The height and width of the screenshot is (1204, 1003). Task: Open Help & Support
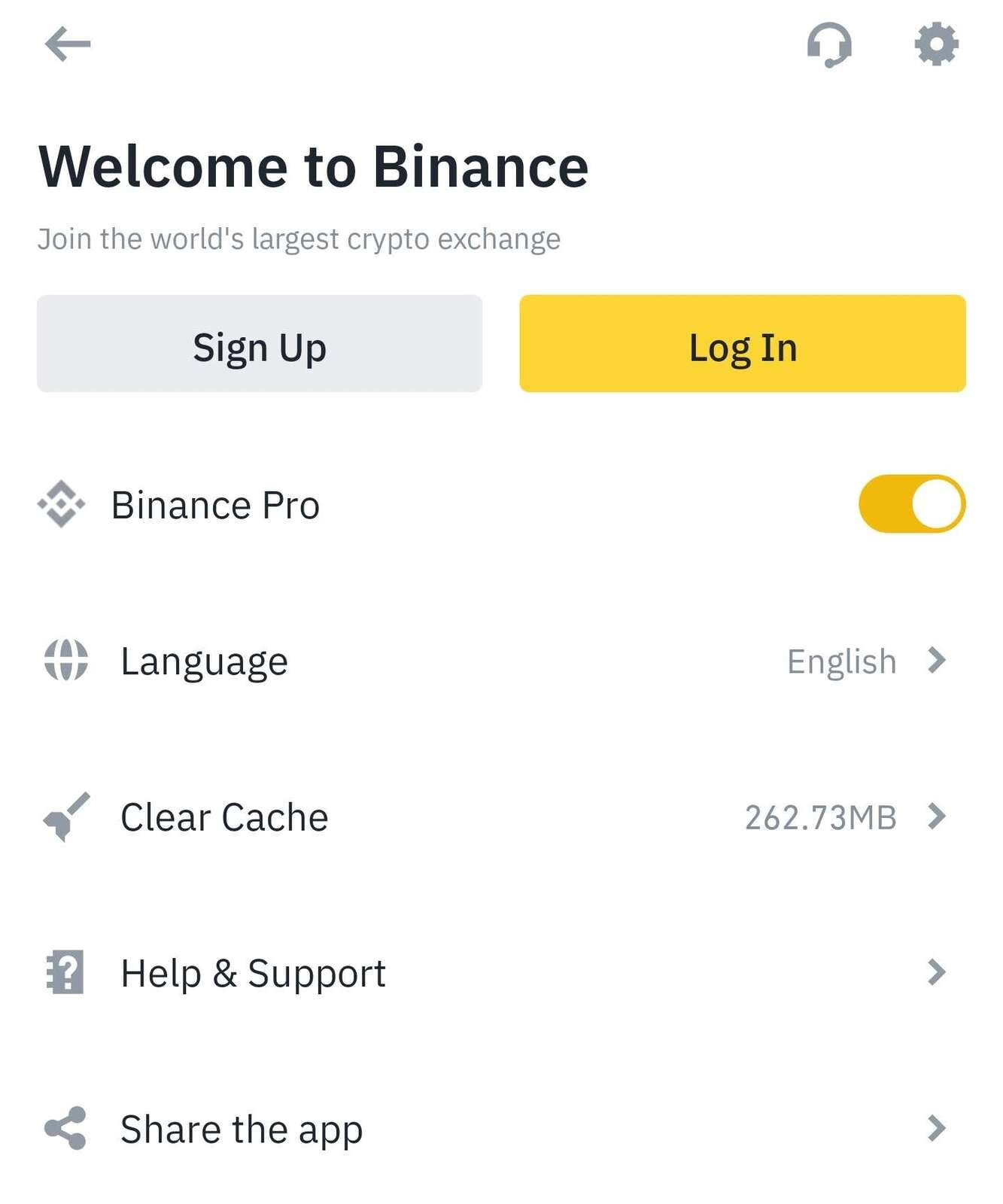click(497, 973)
